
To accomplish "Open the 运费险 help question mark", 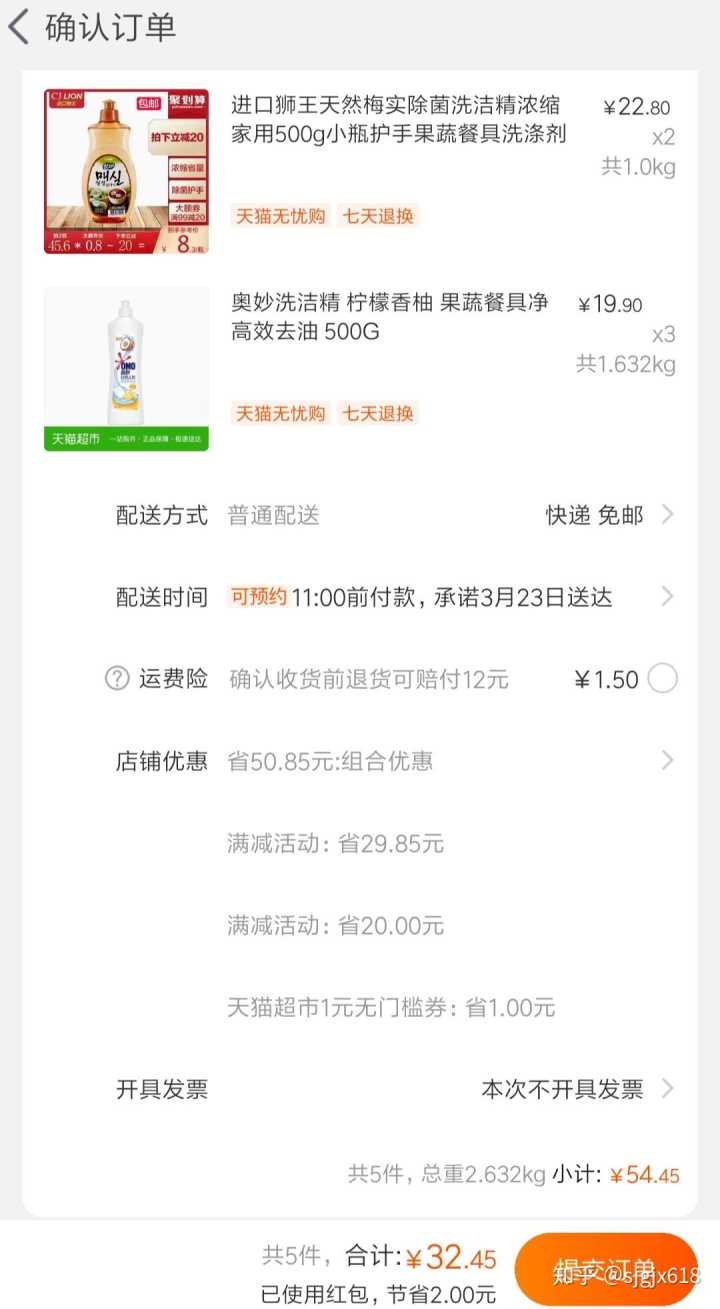I will pyautogui.click(x=117, y=679).
